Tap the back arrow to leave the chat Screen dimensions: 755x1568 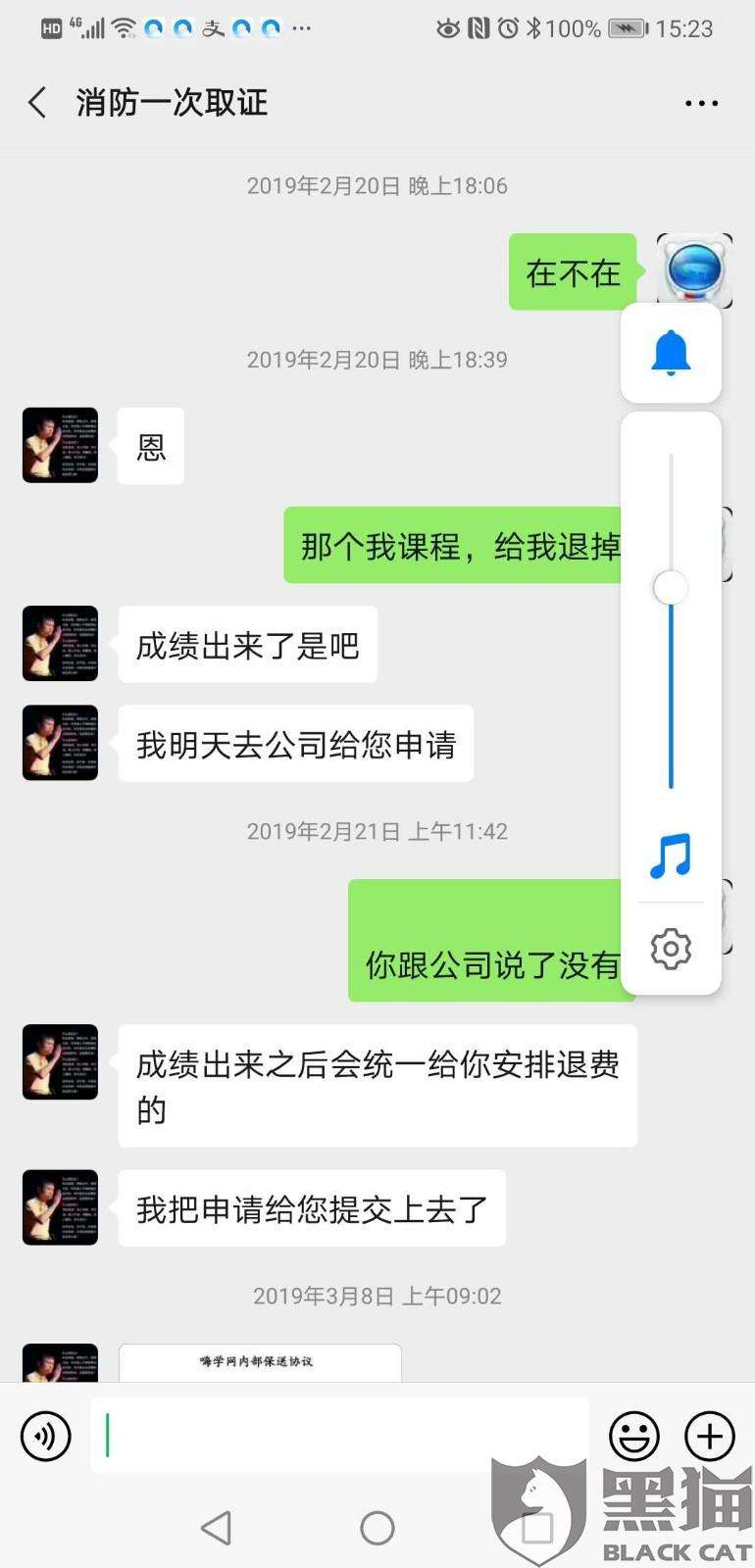(36, 102)
